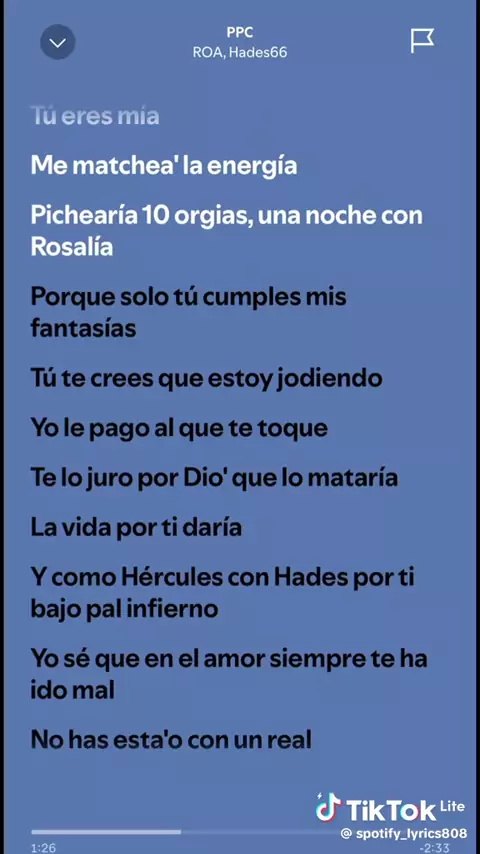Report the lyrics using the flag icon
The height and width of the screenshot is (854, 480).
click(x=422, y=41)
